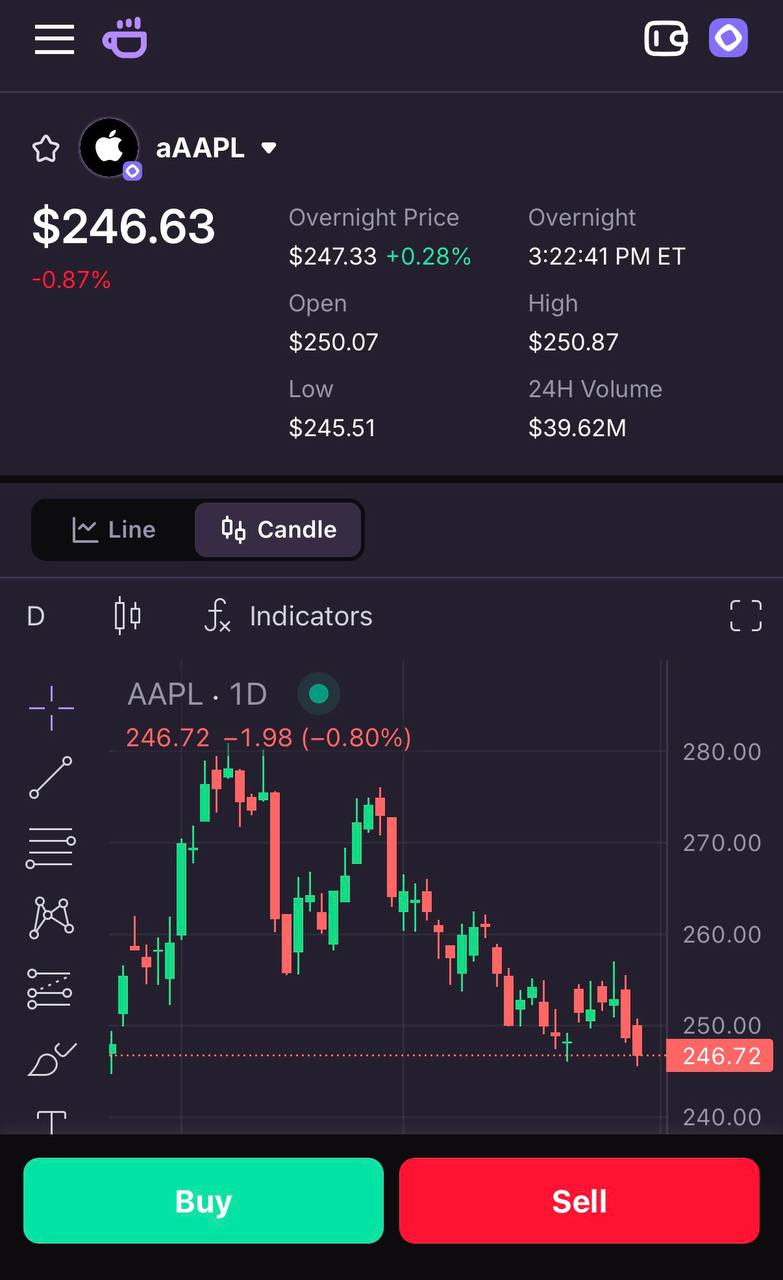Tap the coffee cup home logo
This screenshot has height=1280, width=783.
[125, 39]
